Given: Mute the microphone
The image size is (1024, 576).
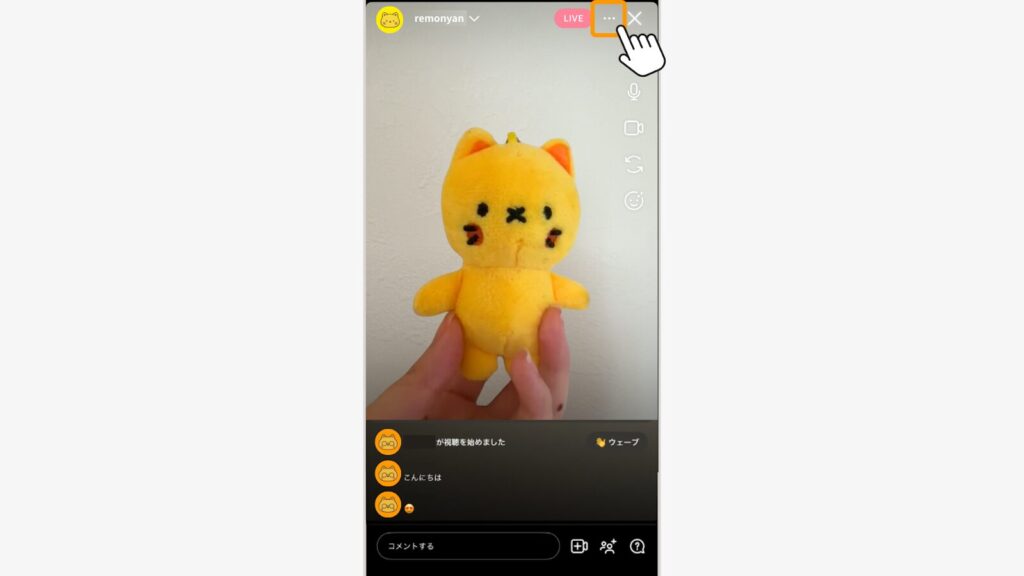Looking at the screenshot, I should click(634, 92).
